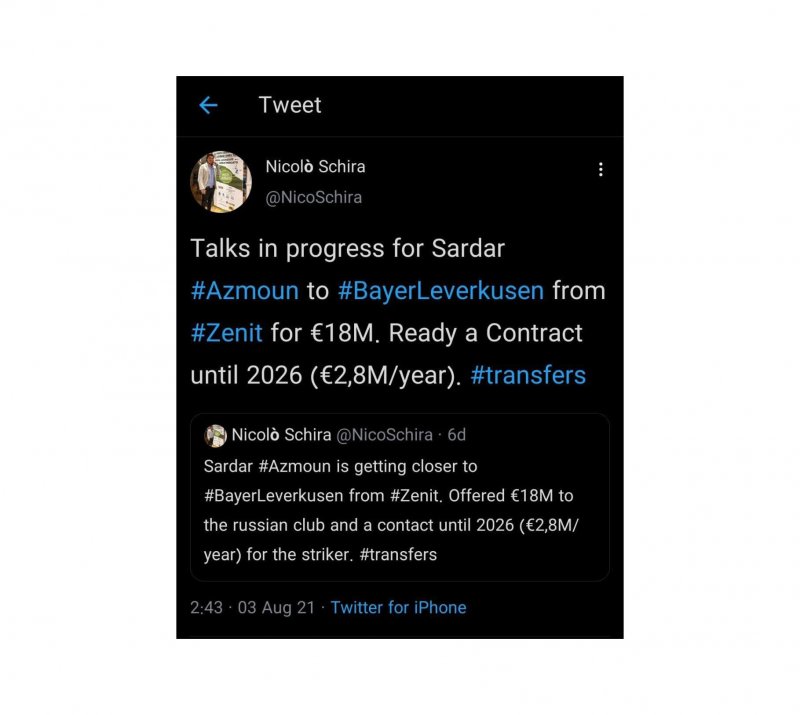Tap the Twitter for iPhone link
This screenshot has height=715, width=800.
pyautogui.click(x=398, y=607)
